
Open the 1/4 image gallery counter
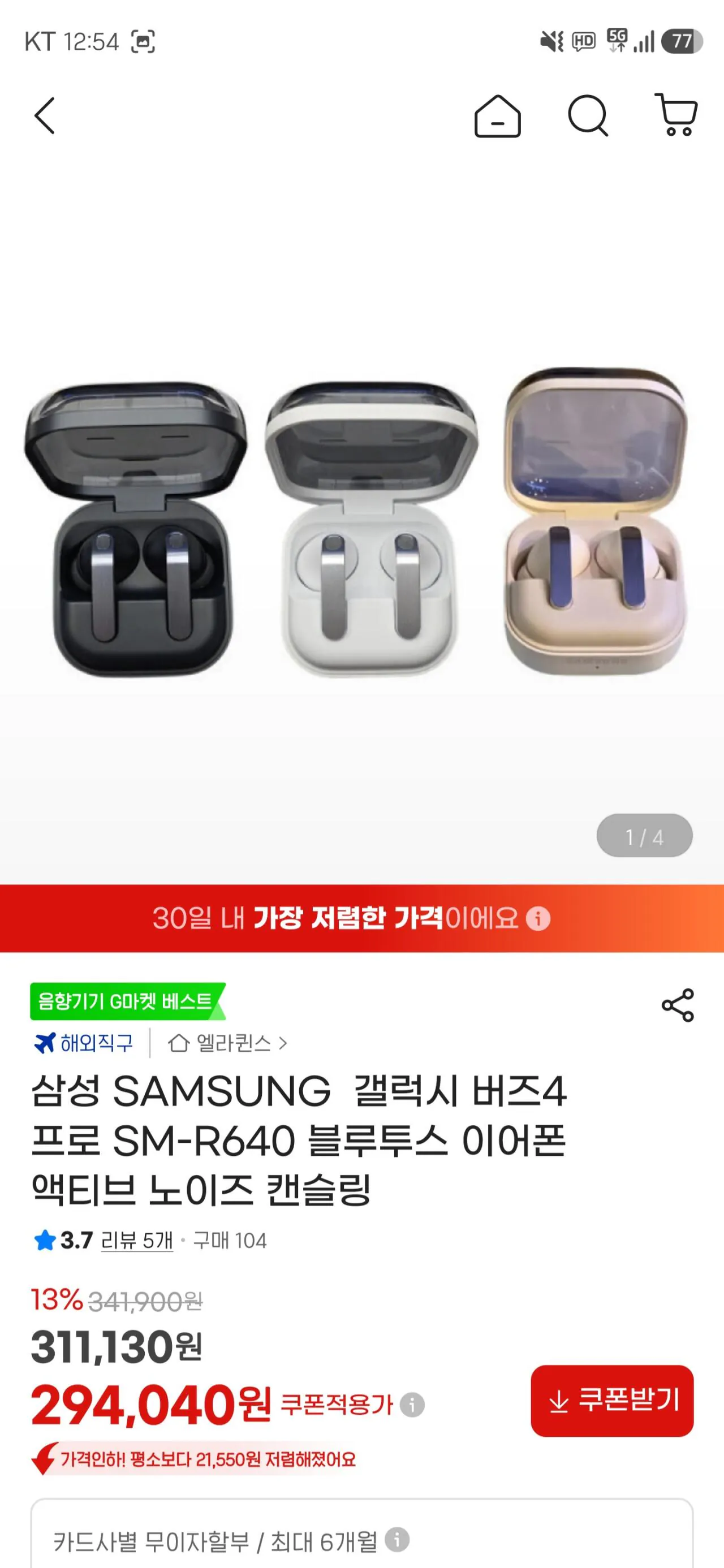pos(646,836)
